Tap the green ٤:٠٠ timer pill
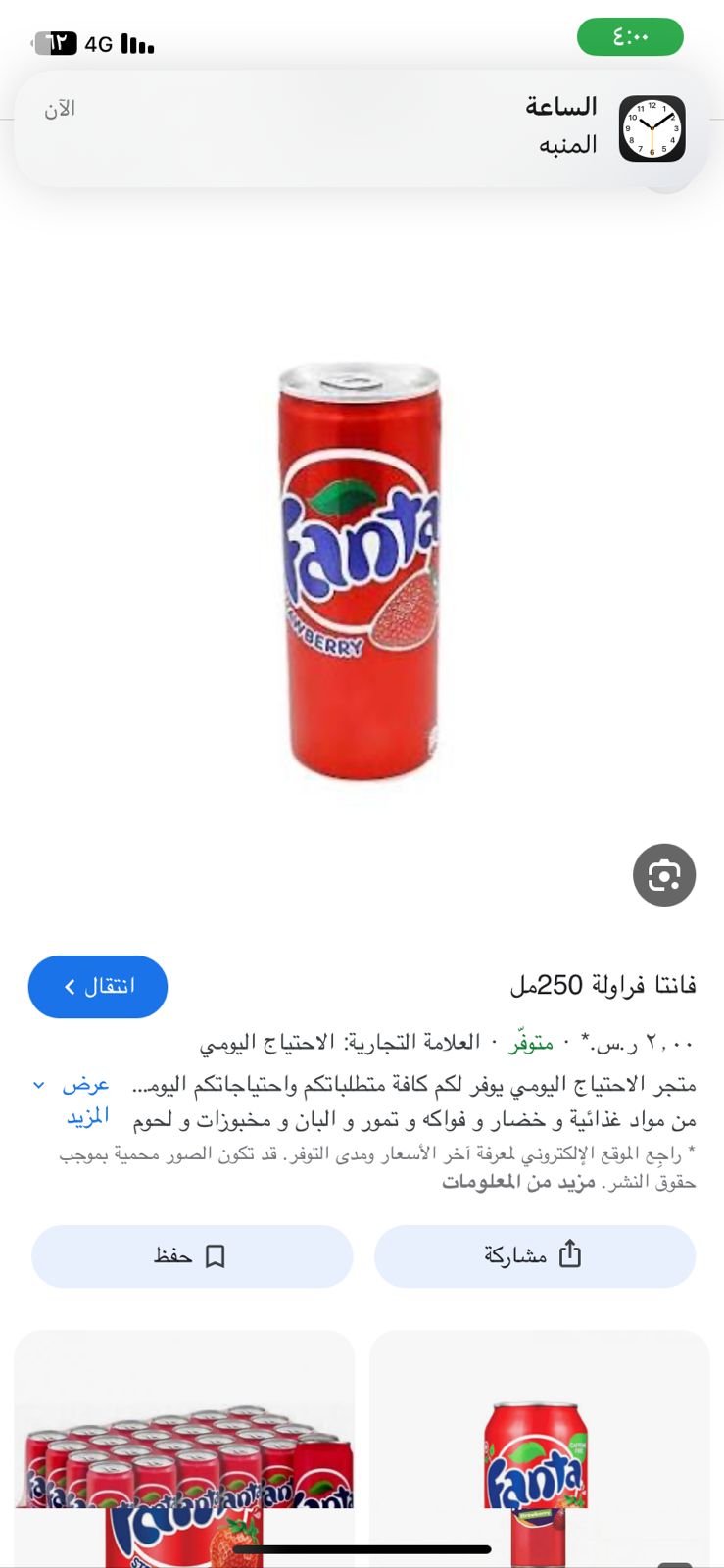 click(632, 37)
